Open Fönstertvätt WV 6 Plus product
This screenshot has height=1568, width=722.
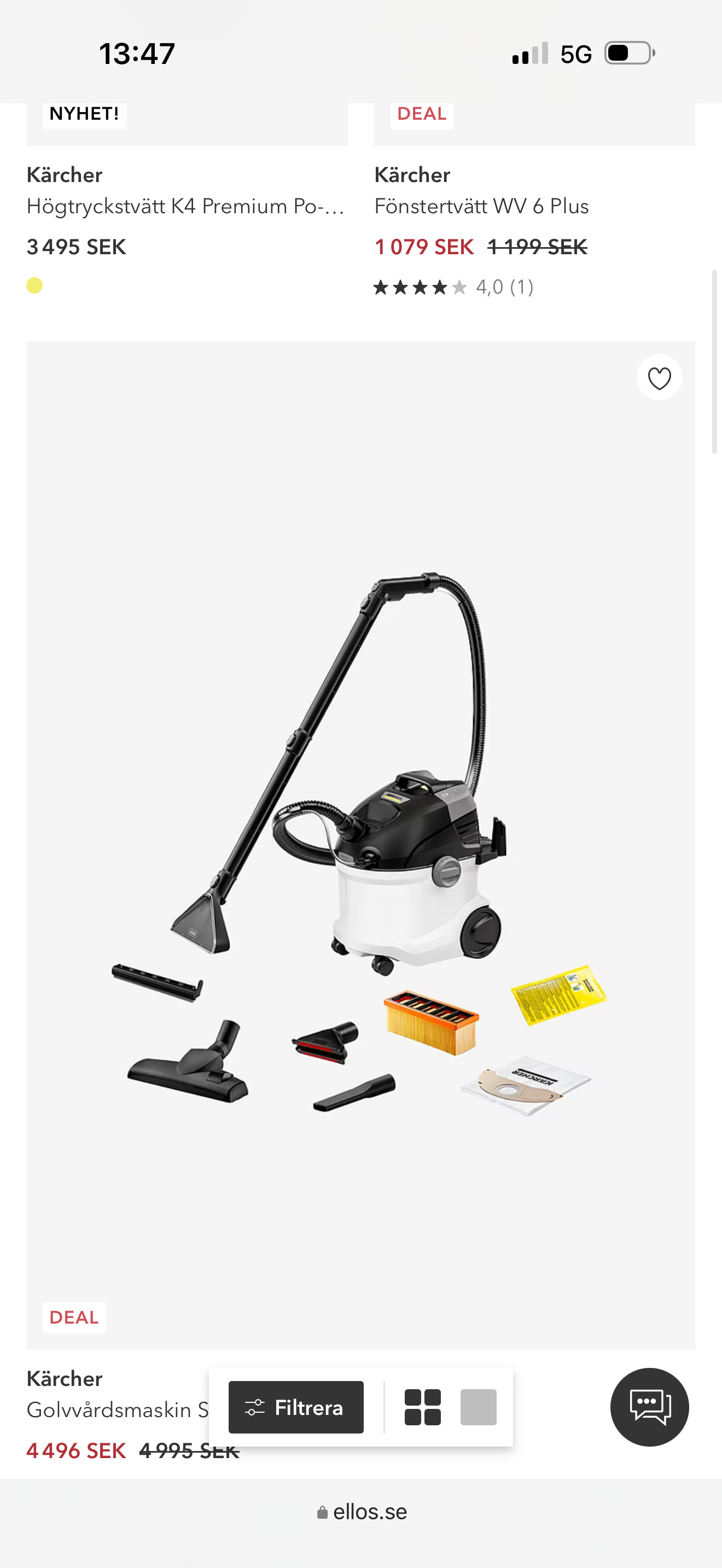coord(481,206)
